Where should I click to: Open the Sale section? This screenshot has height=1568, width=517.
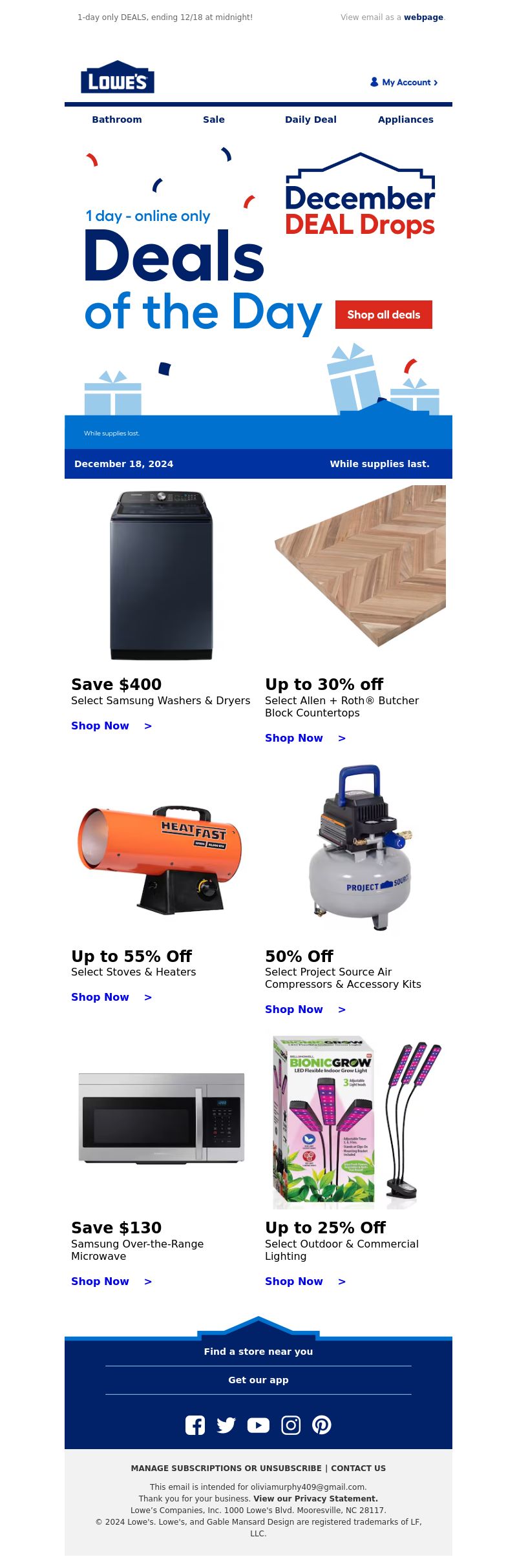[214, 120]
